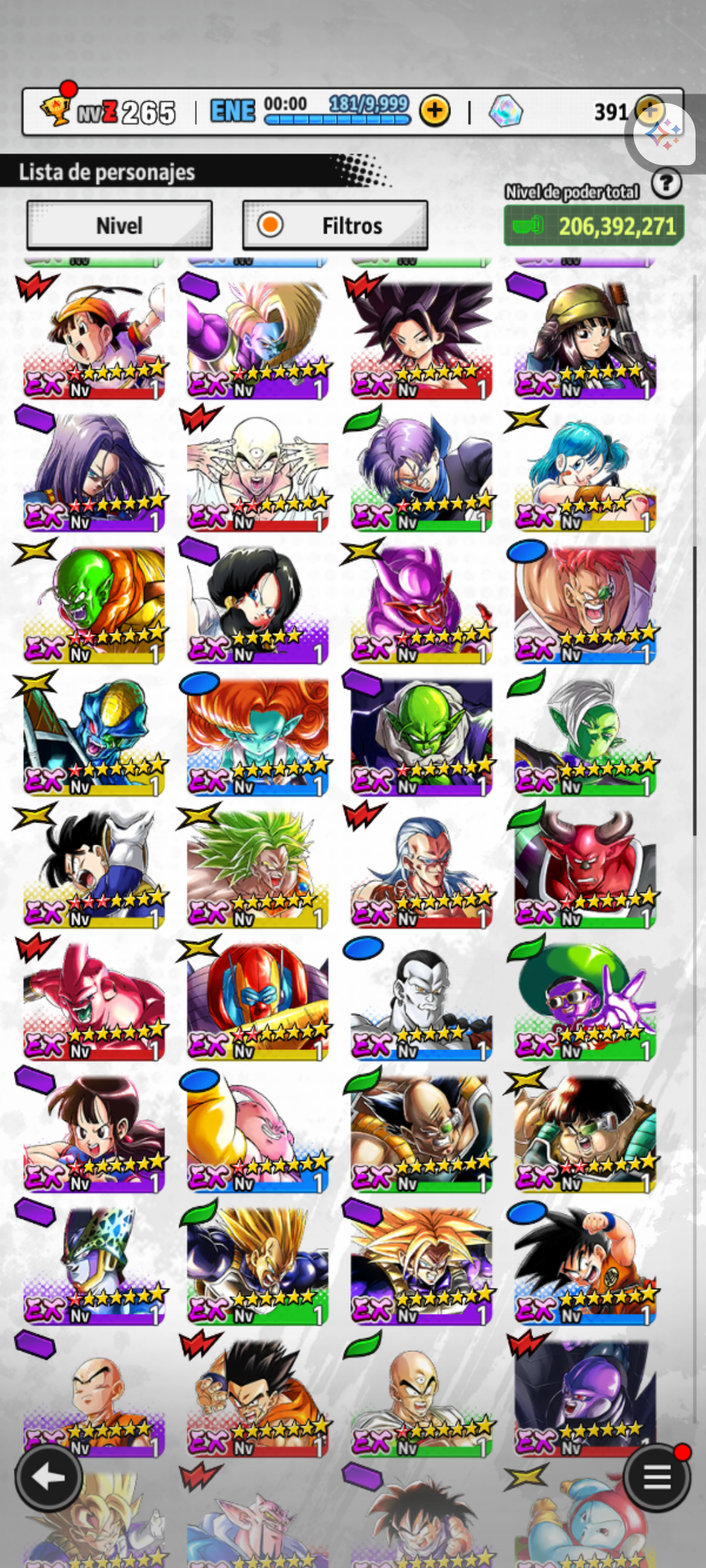Viewport: 706px width, 1568px height.
Task: Add energy with the plus next to ENE
Action: tap(435, 111)
